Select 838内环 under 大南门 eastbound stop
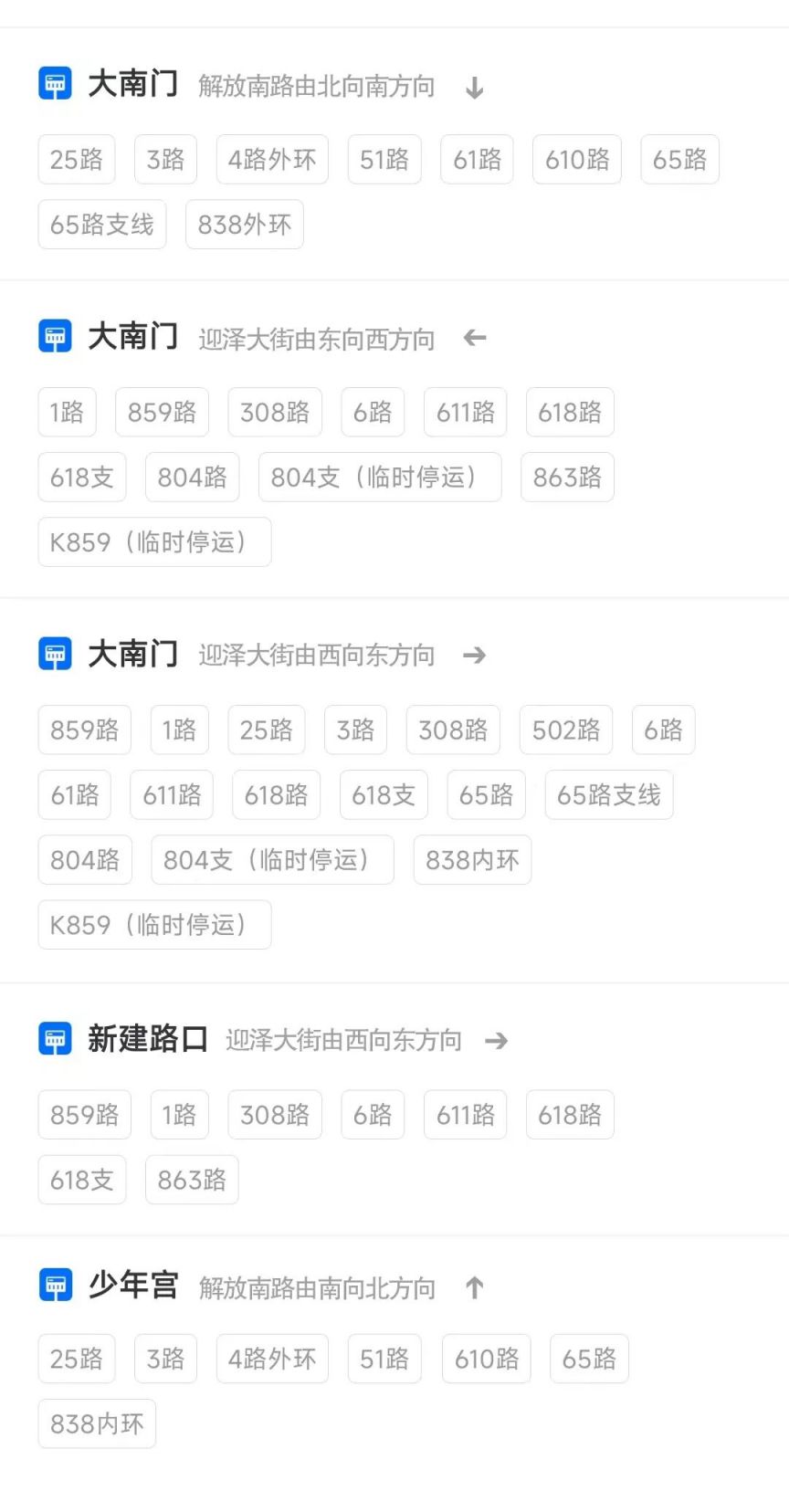 [x=471, y=860]
